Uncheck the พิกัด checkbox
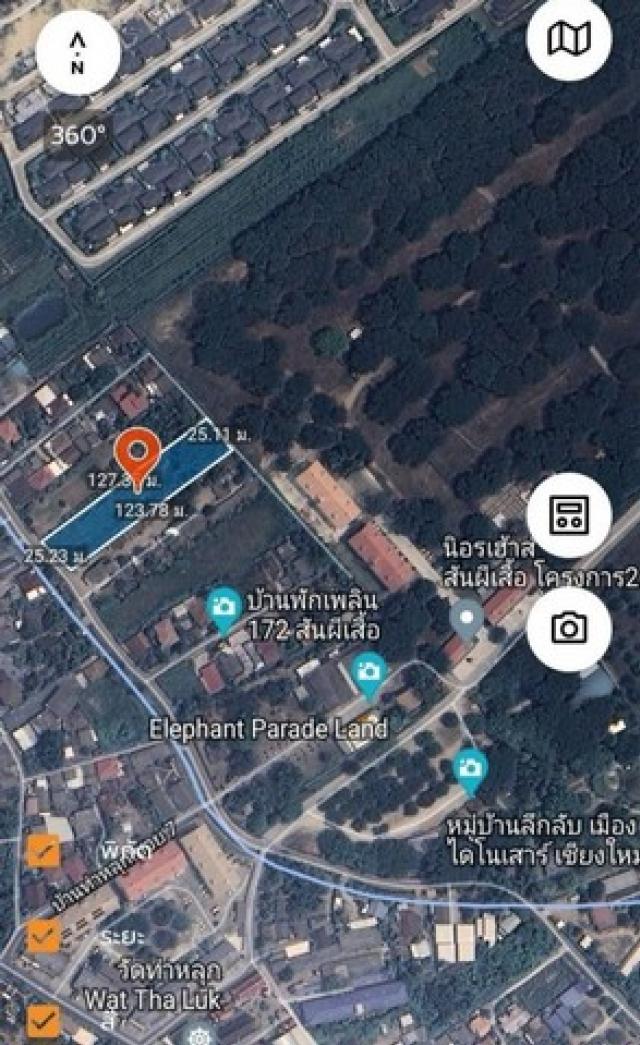 43,850
